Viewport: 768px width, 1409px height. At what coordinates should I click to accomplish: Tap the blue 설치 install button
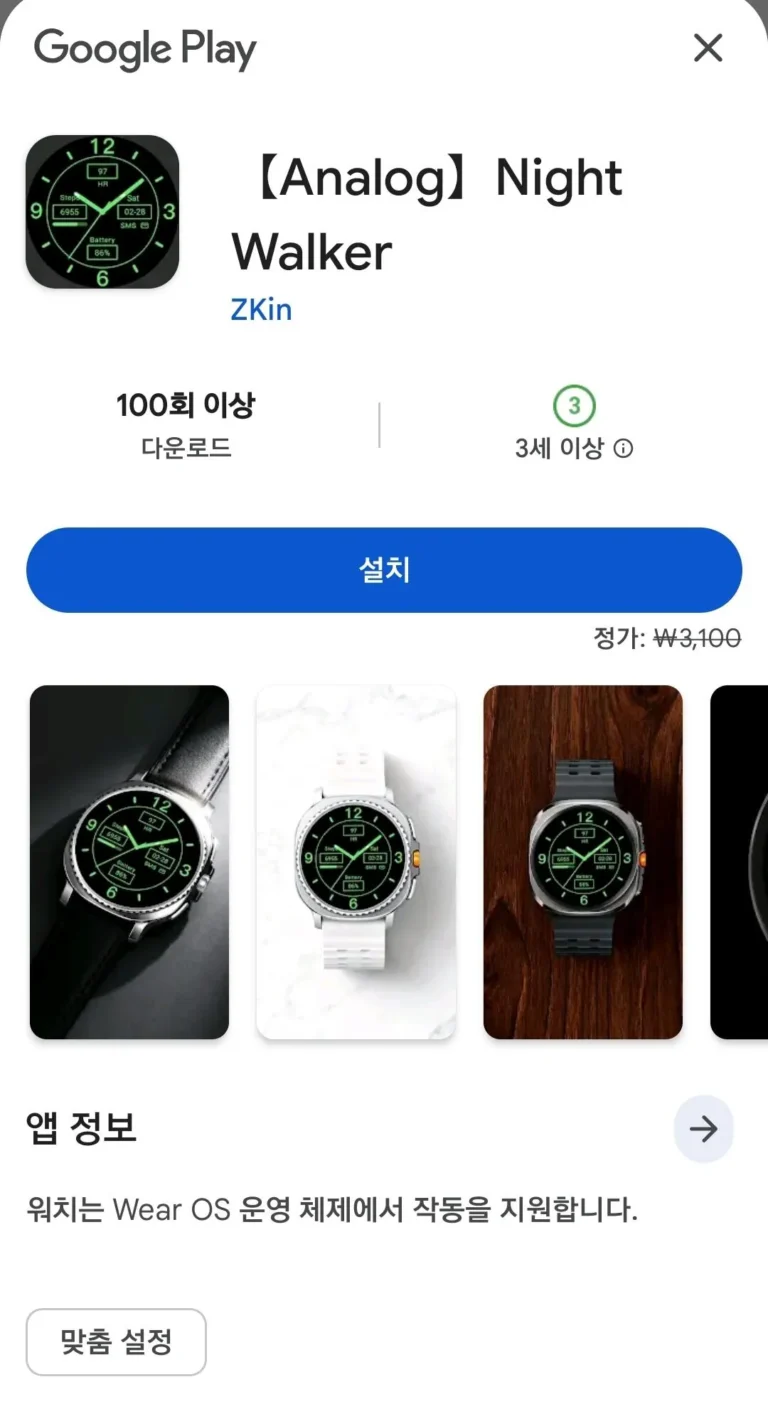coord(384,570)
